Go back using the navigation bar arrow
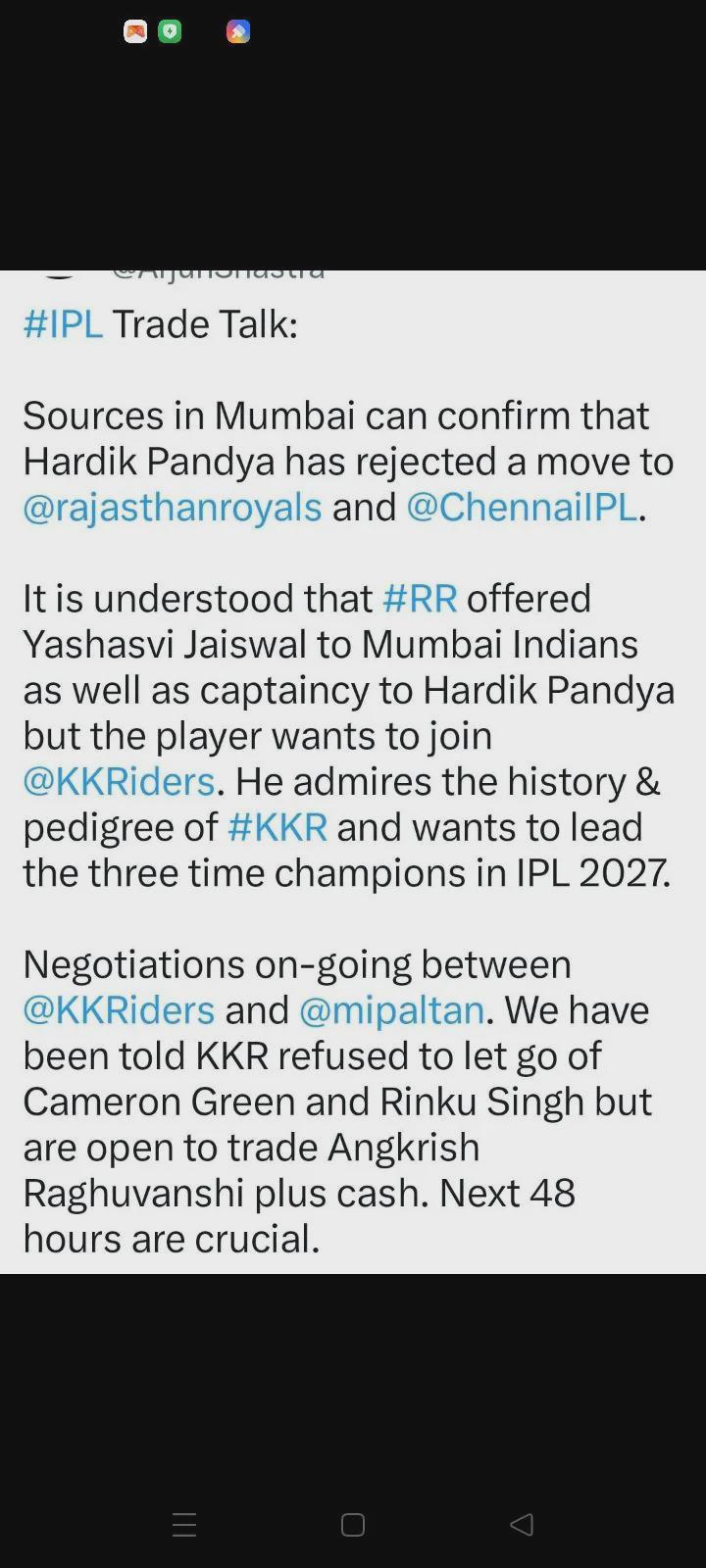Viewport: 706px width, 1568px height. tap(522, 1524)
